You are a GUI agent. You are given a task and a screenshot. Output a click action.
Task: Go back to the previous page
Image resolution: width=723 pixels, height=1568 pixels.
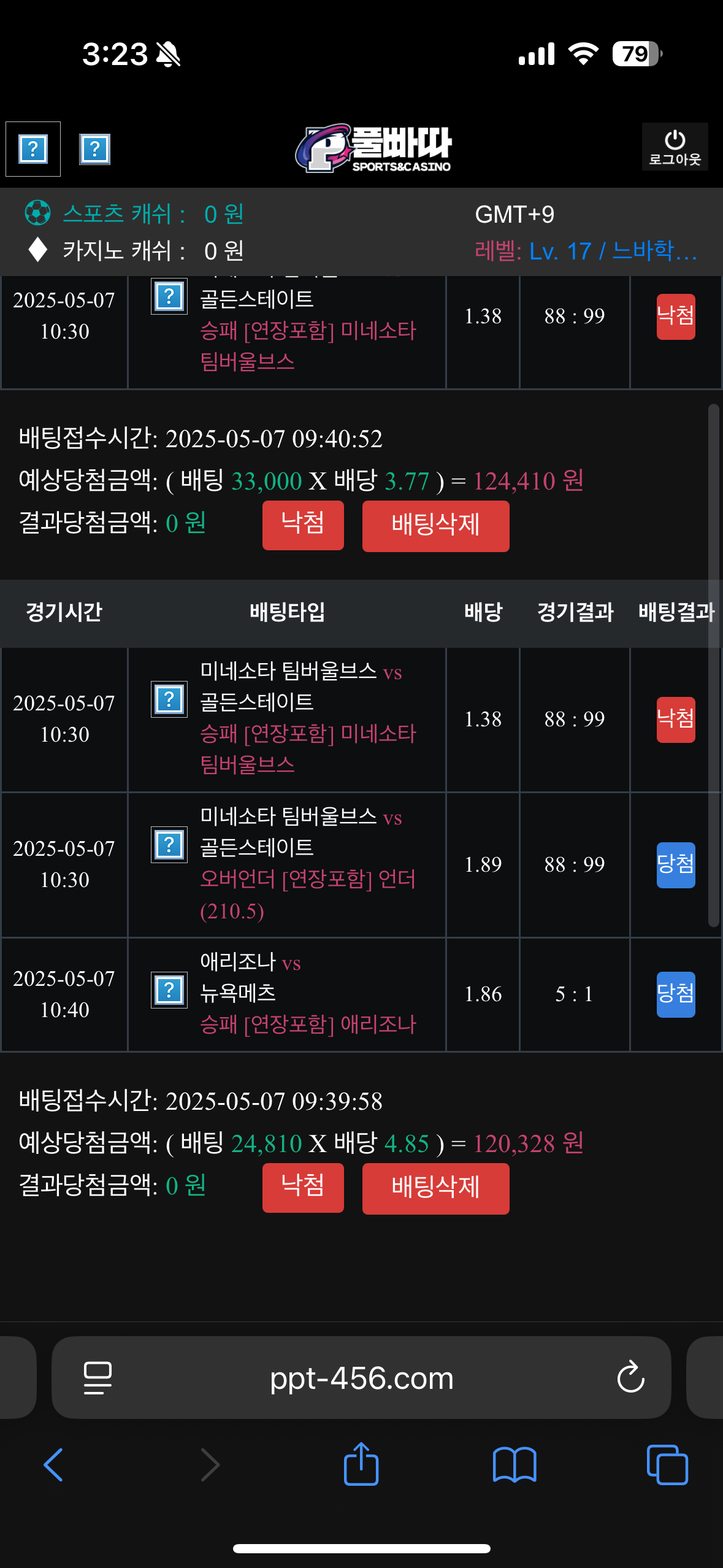pos(53,1465)
